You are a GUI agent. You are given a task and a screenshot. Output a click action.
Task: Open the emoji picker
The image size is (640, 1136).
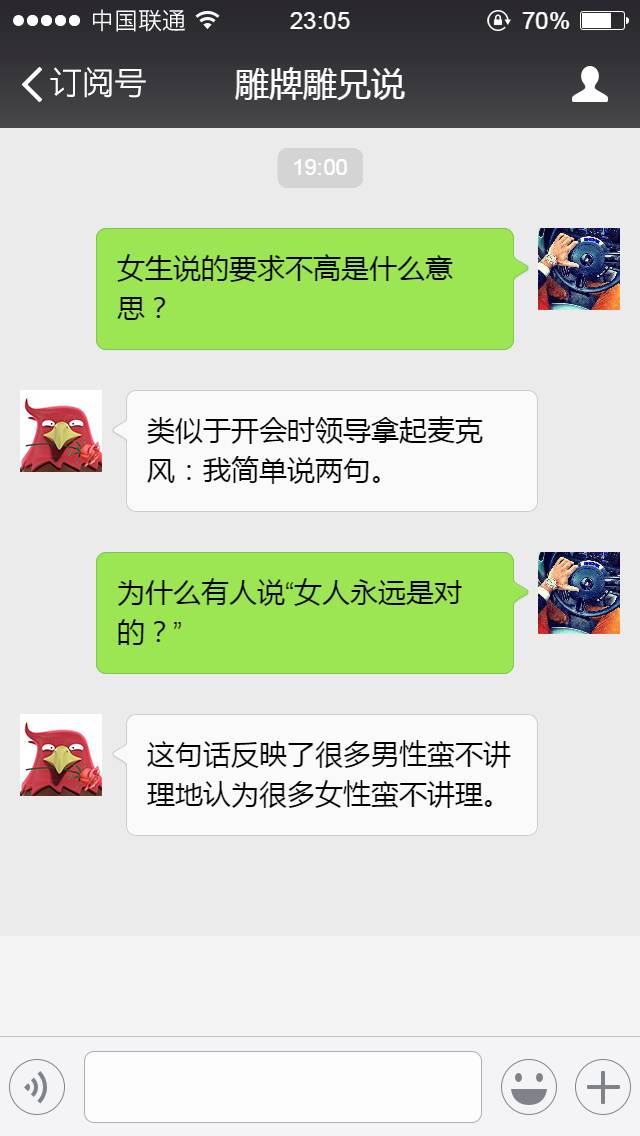(528, 1087)
